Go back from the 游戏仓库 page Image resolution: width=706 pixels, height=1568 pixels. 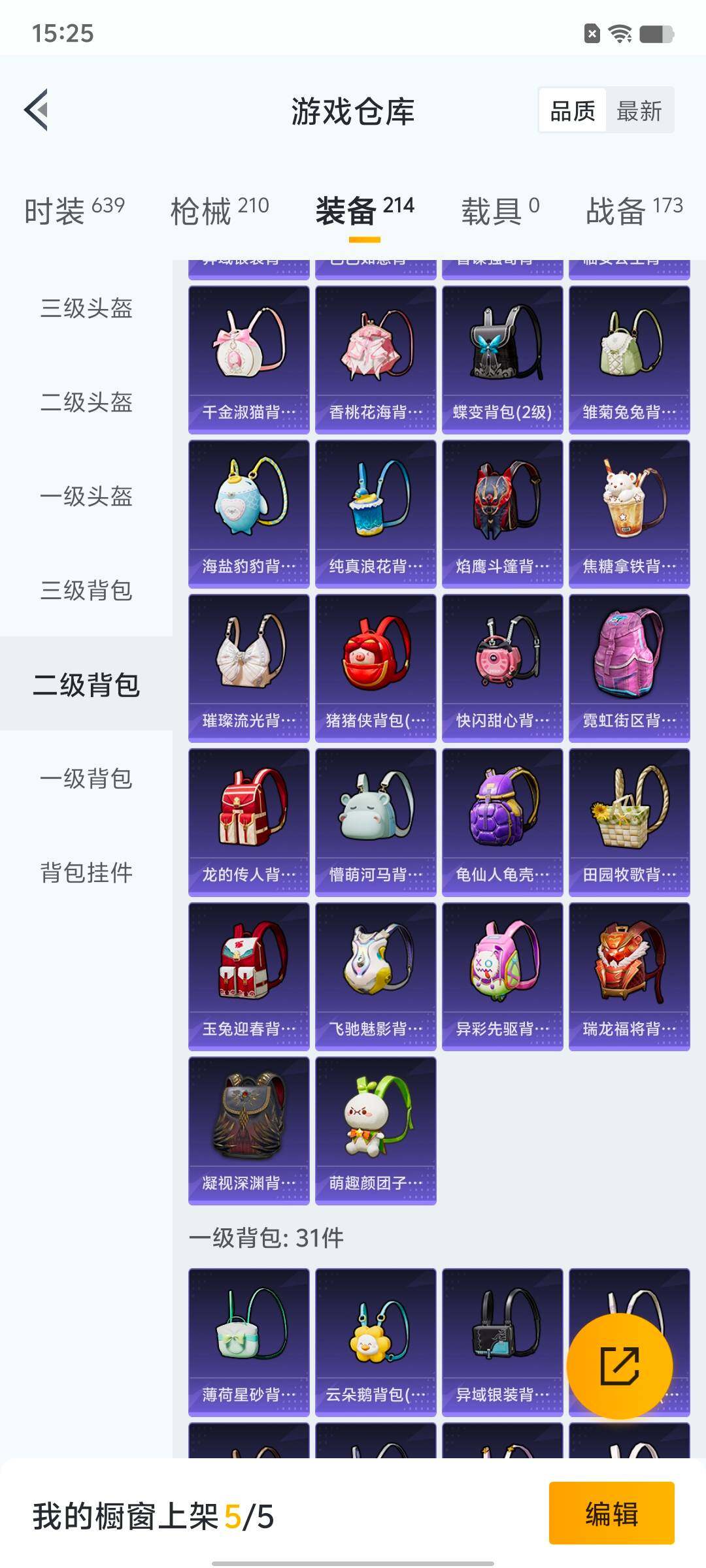(37, 110)
